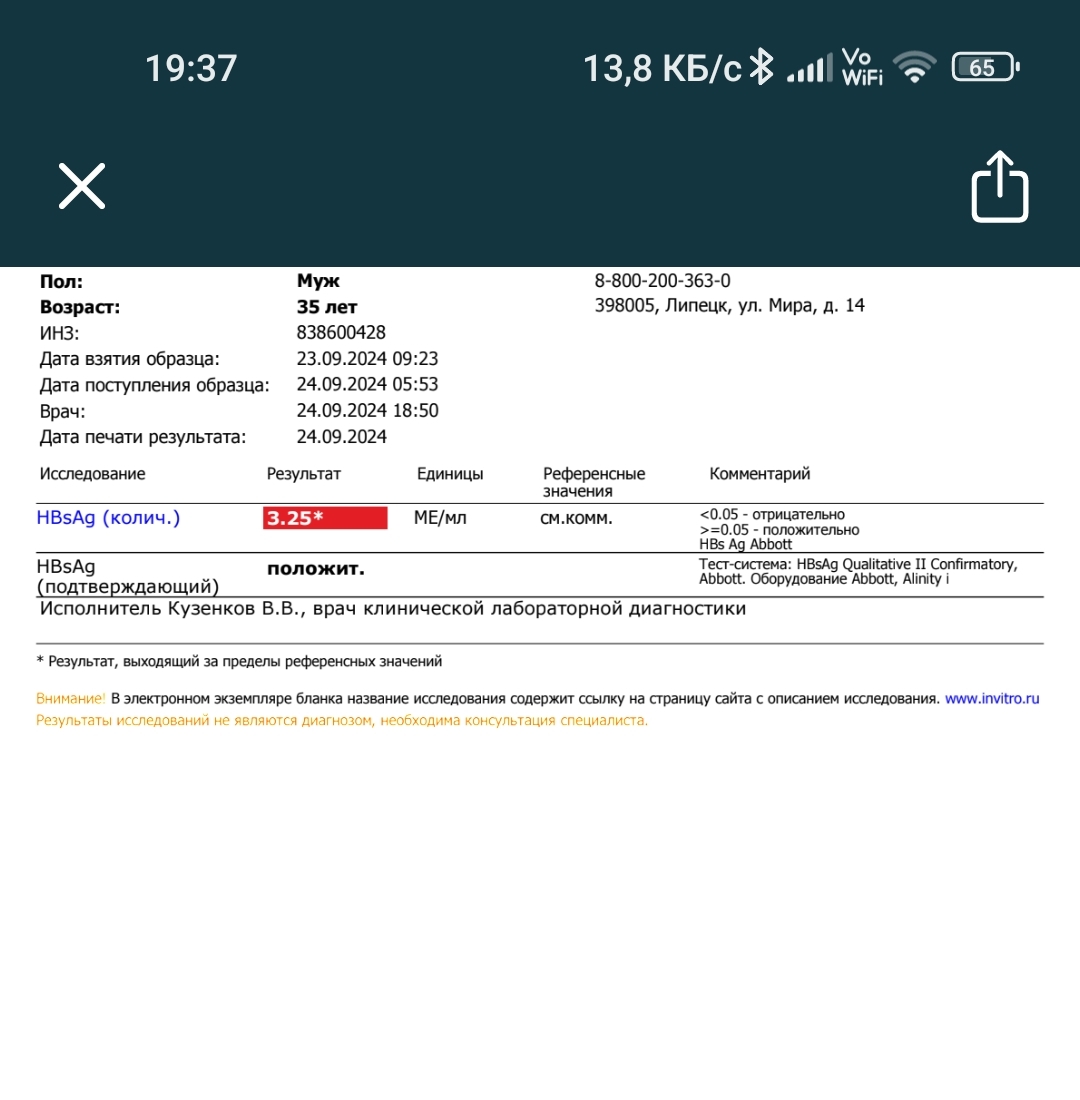Open the HBsAg (колич.) study link
1080x1100 pixels.
coord(108,518)
